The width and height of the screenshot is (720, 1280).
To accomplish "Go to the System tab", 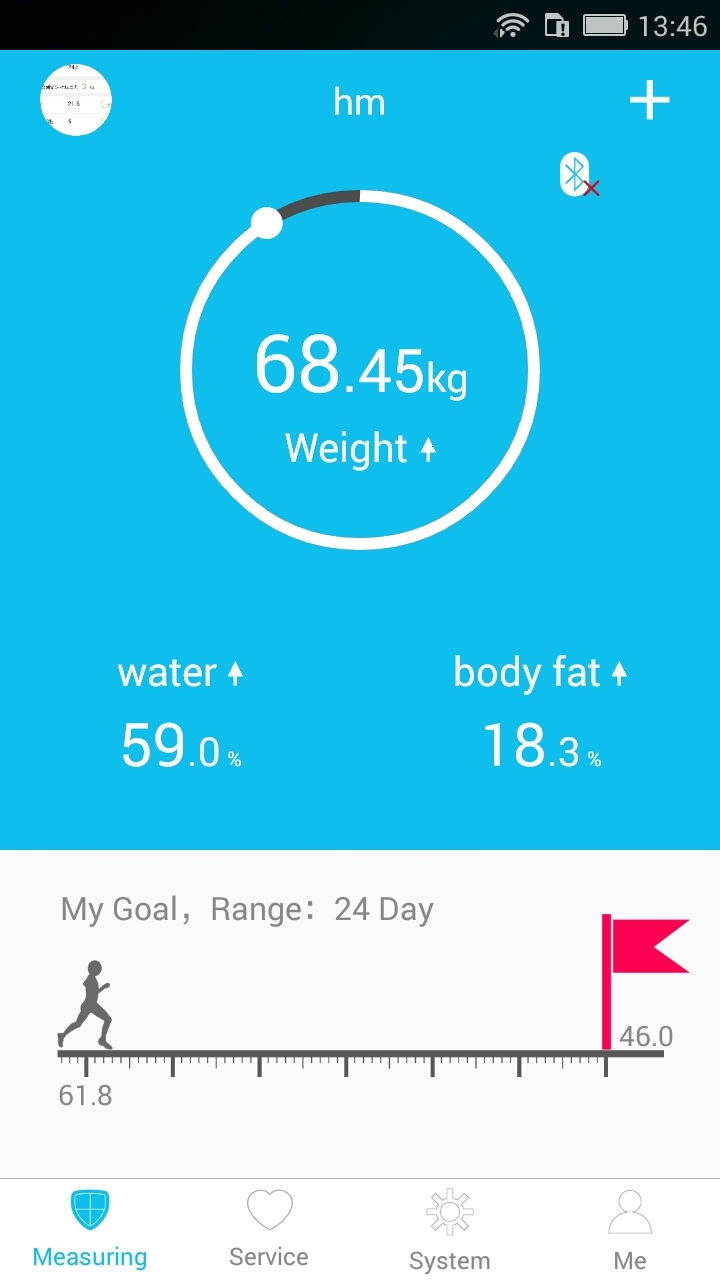I will 449,1228.
